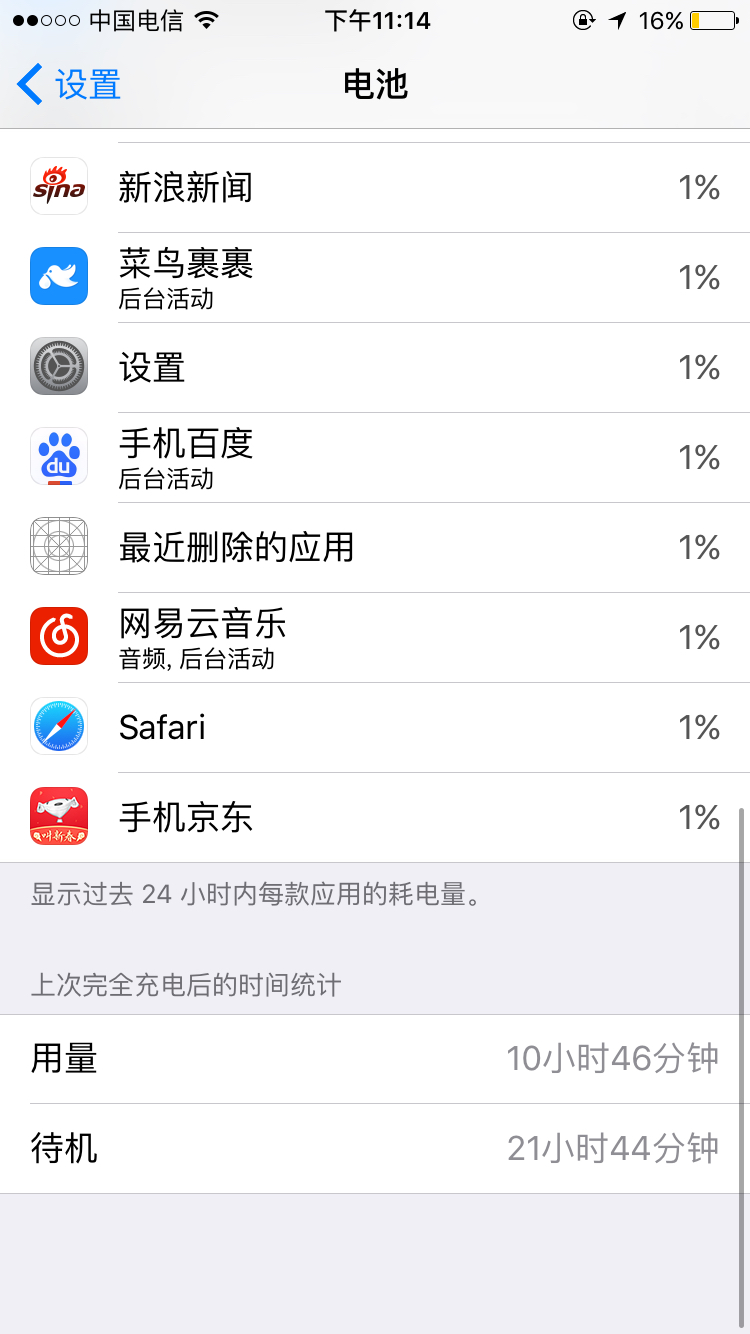
Task: Select the Safari battery usage row
Action: pos(375,727)
